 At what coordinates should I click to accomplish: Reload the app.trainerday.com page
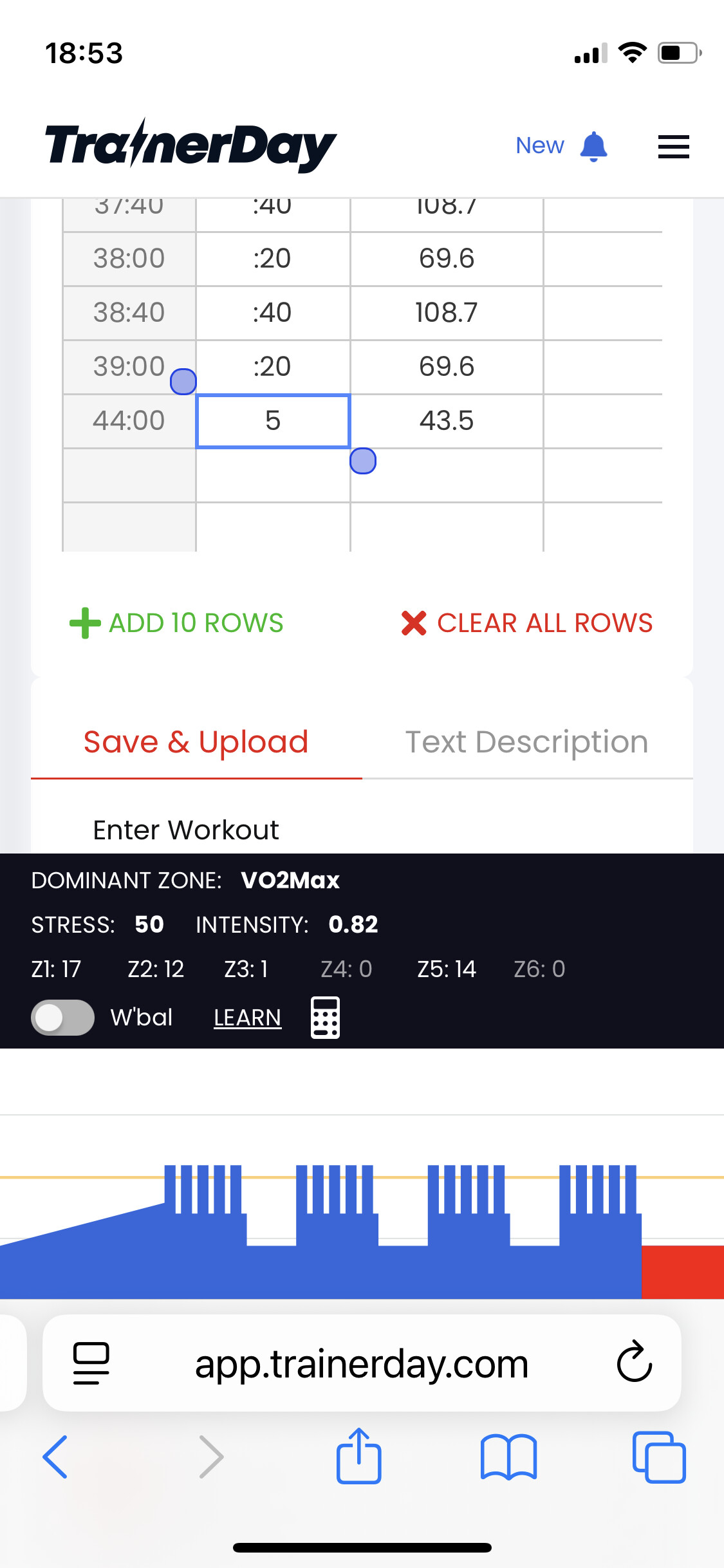click(x=634, y=1361)
